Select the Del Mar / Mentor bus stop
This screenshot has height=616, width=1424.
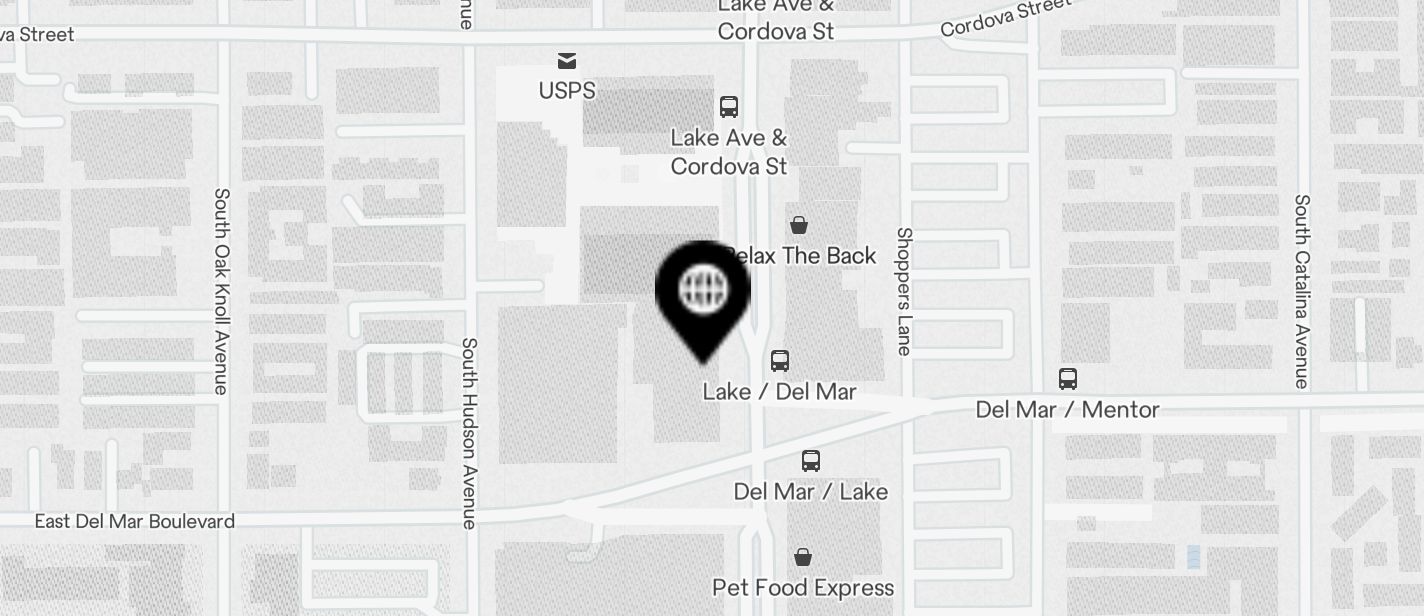[1068, 379]
